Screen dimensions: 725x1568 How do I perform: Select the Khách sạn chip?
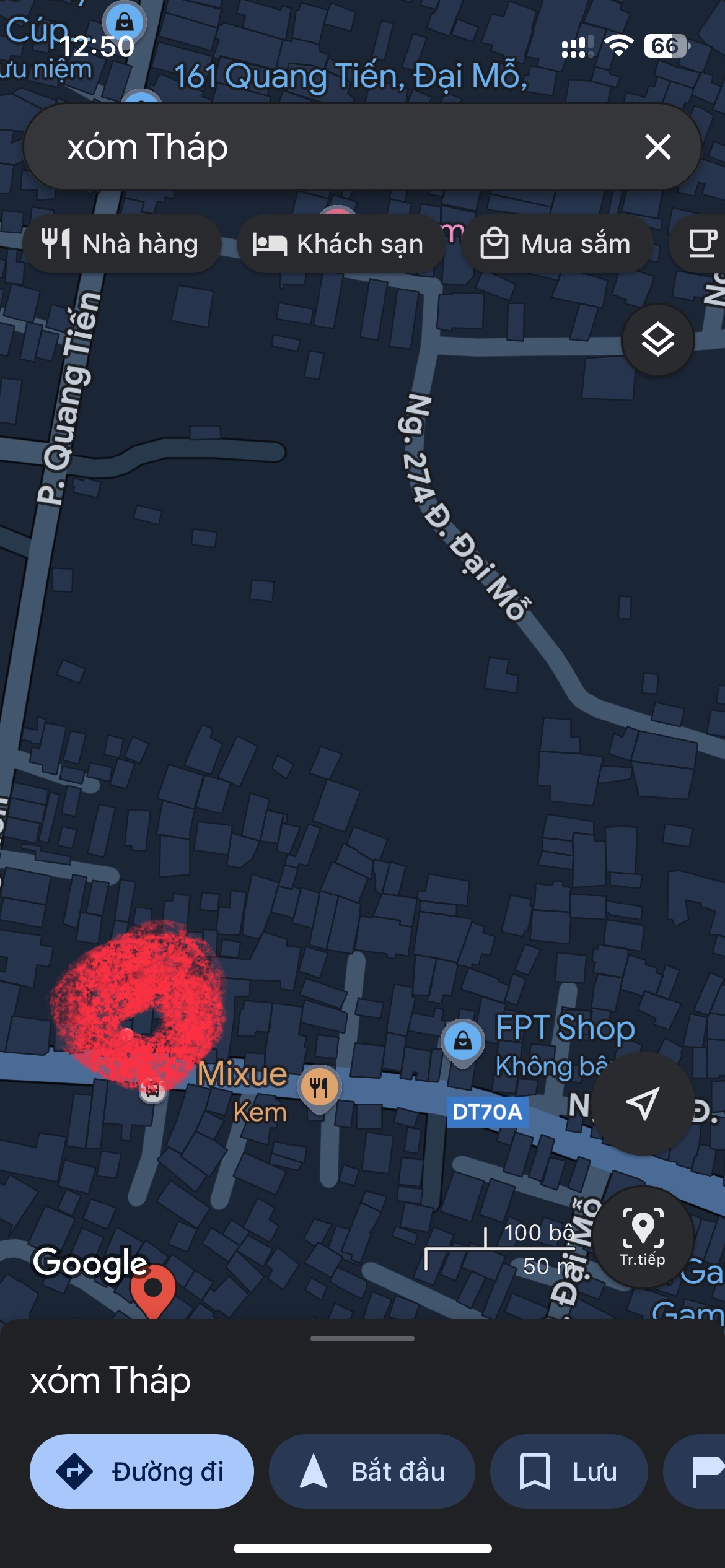pyautogui.click(x=340, y=244)
